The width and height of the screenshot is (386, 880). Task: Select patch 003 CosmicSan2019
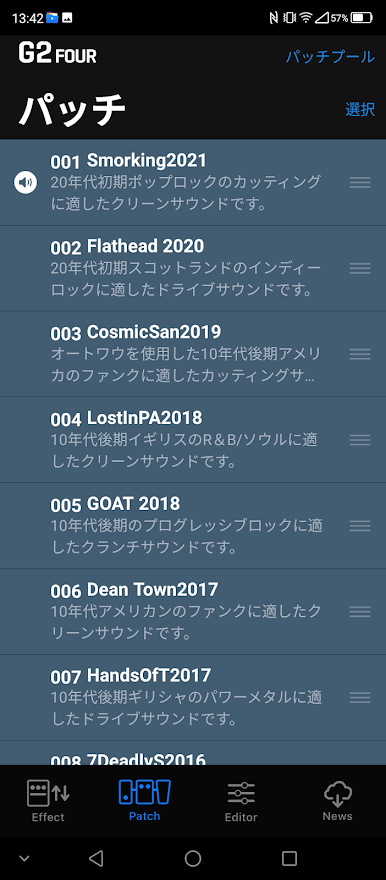point(193,354)
